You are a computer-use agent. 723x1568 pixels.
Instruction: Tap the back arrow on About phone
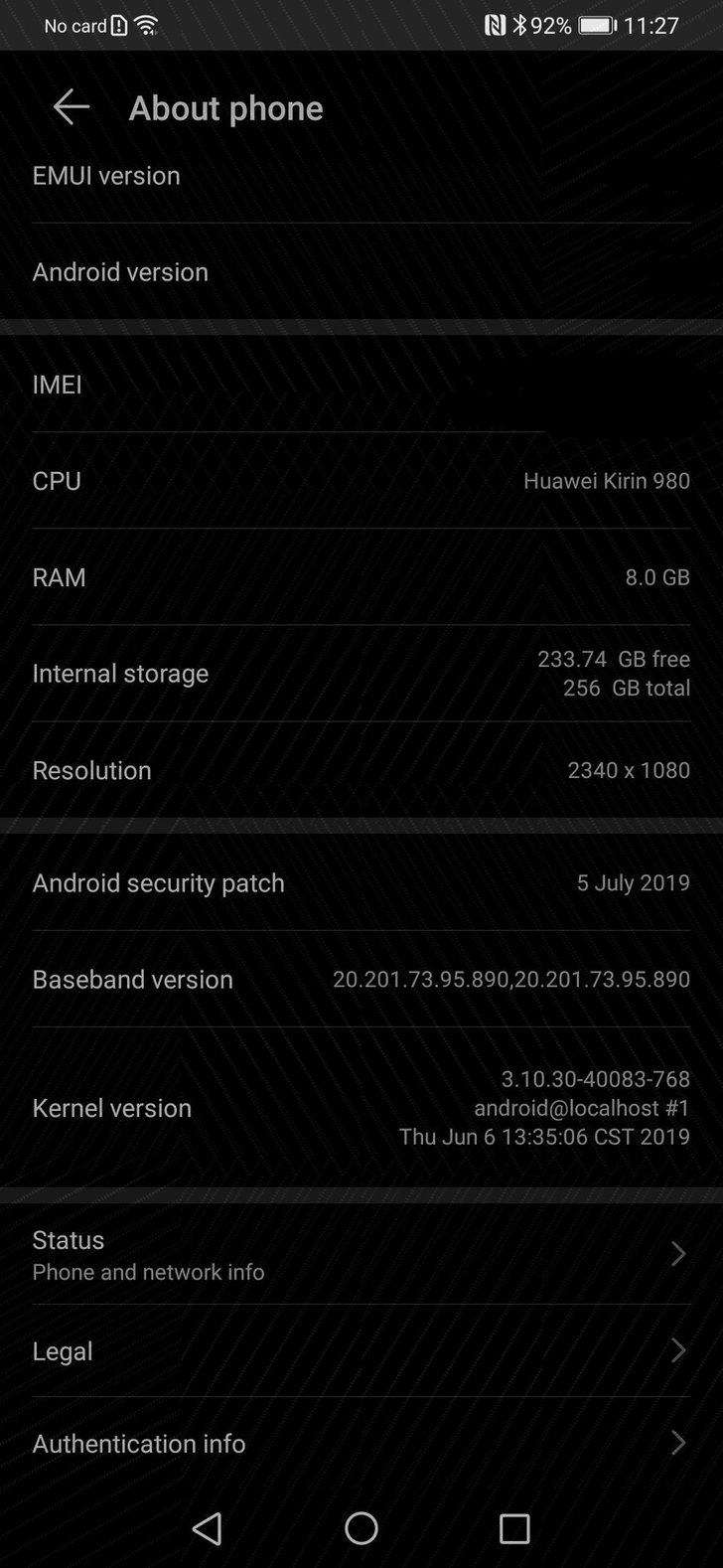(70, 107)
